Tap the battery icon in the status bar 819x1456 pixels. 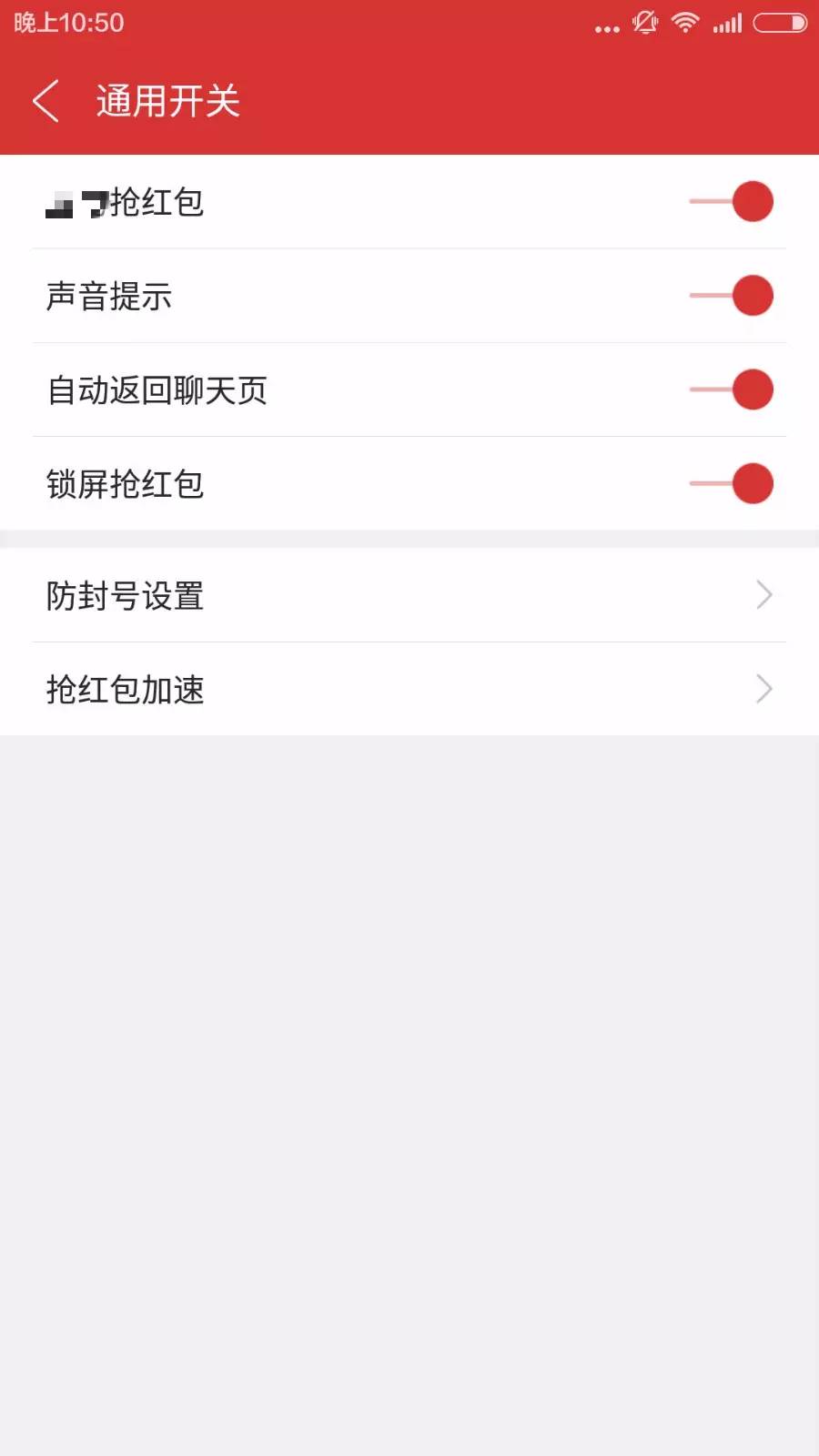tap(778, 24)
